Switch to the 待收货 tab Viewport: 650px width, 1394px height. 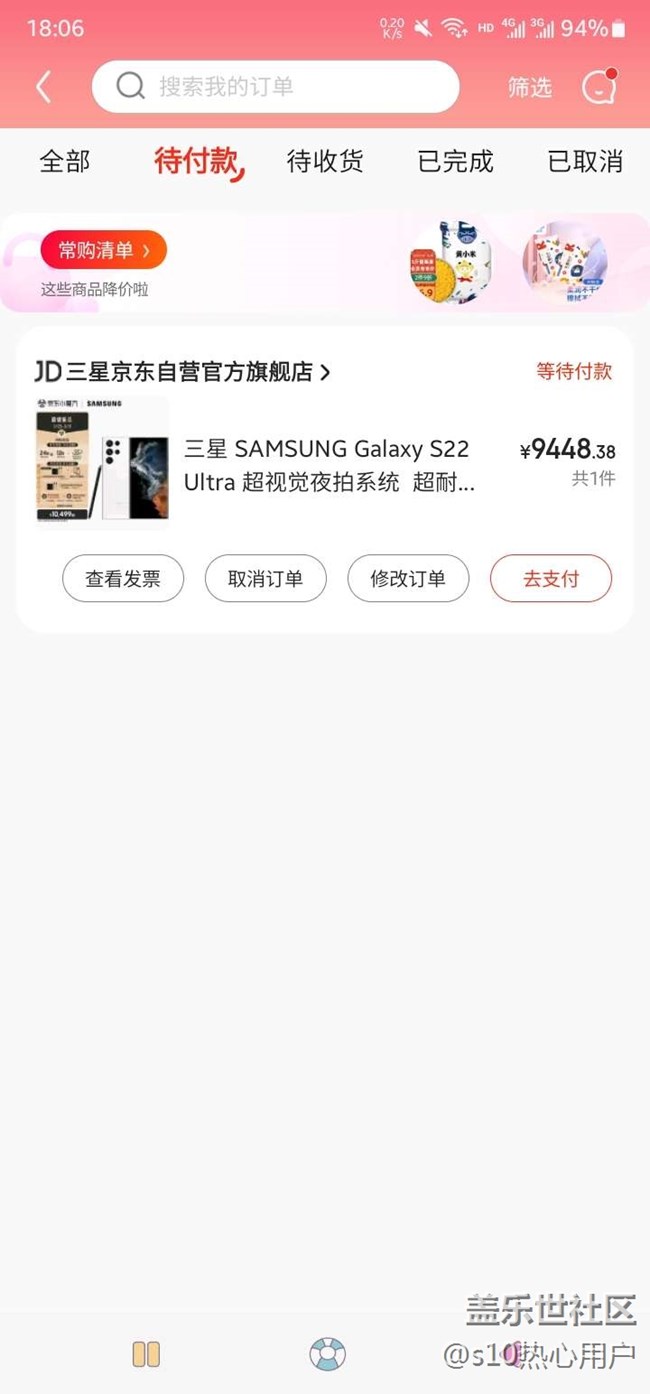[325, 161]
